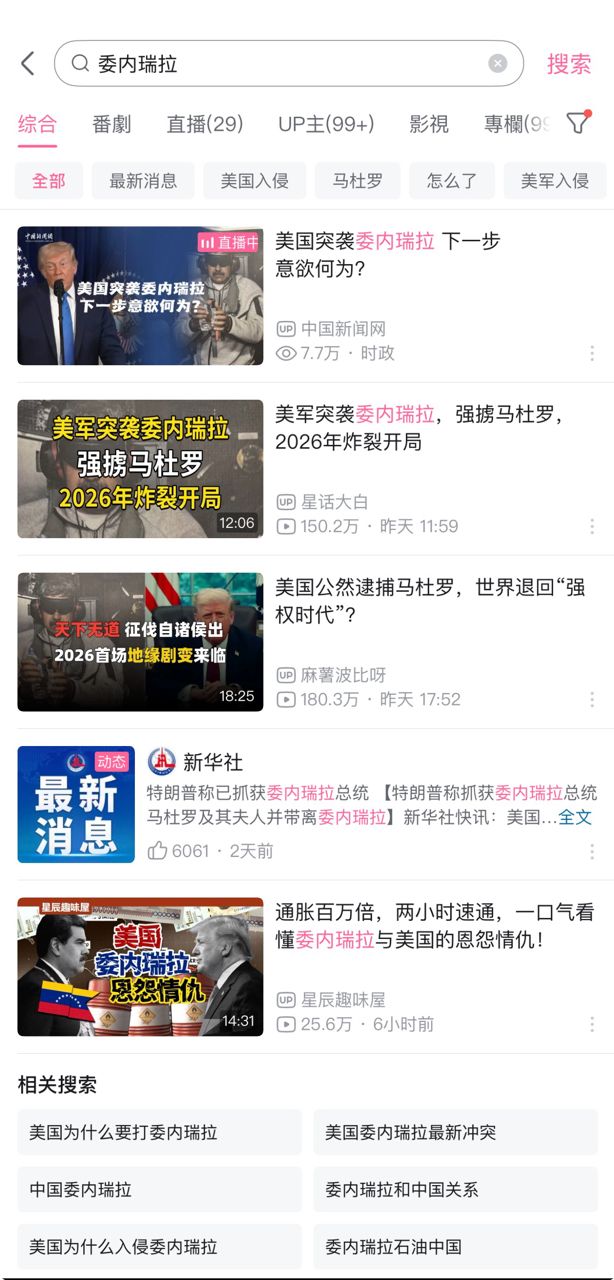Search related term 美国为什么要打委内瑞拉
The image size is (614, 1280).
tap(159, 1132)
